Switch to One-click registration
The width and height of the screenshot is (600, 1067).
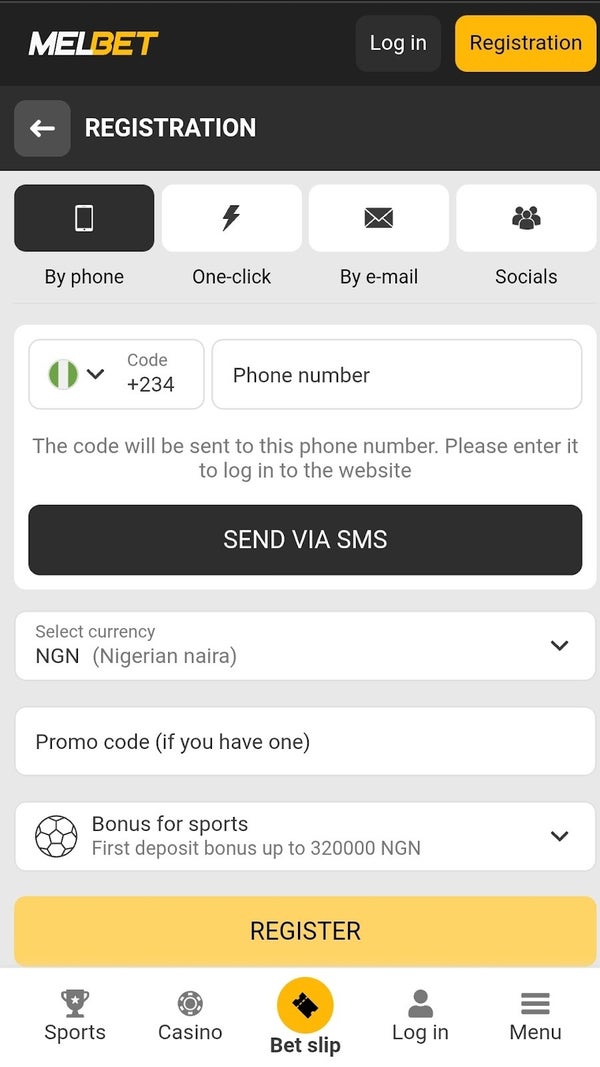coord(231,218)
